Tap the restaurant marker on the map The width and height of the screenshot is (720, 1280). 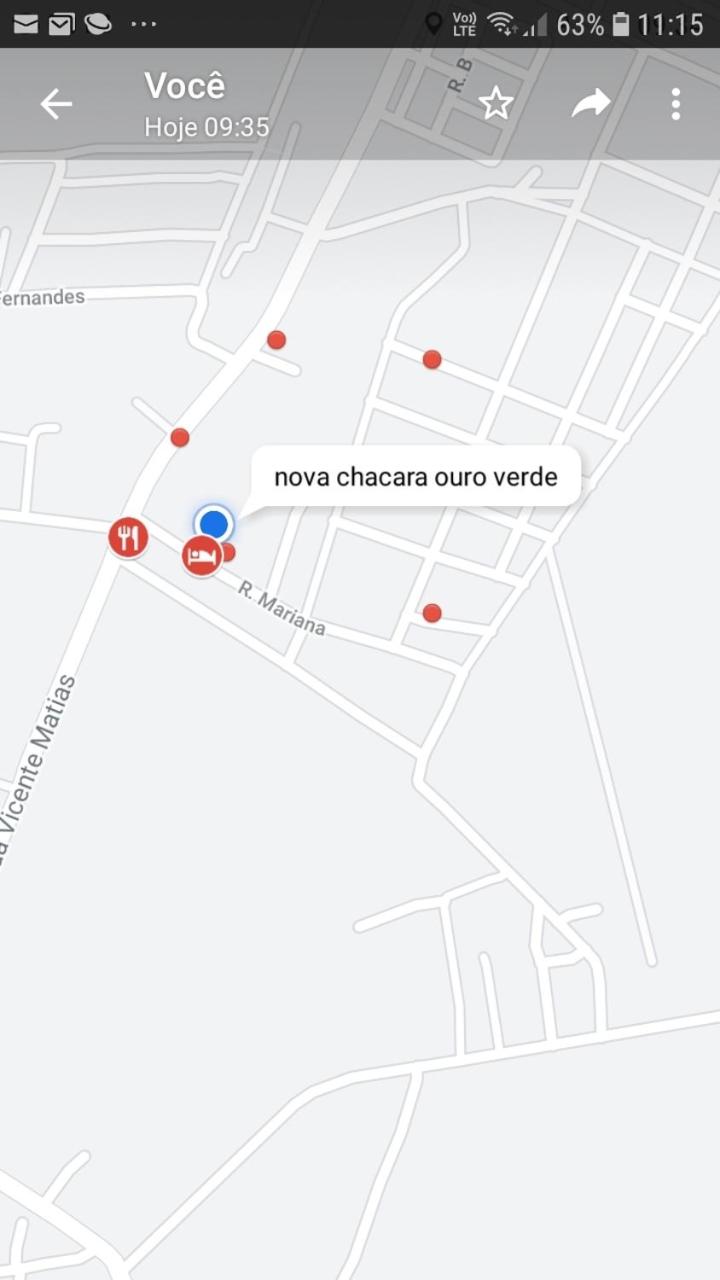coord(128,538)
